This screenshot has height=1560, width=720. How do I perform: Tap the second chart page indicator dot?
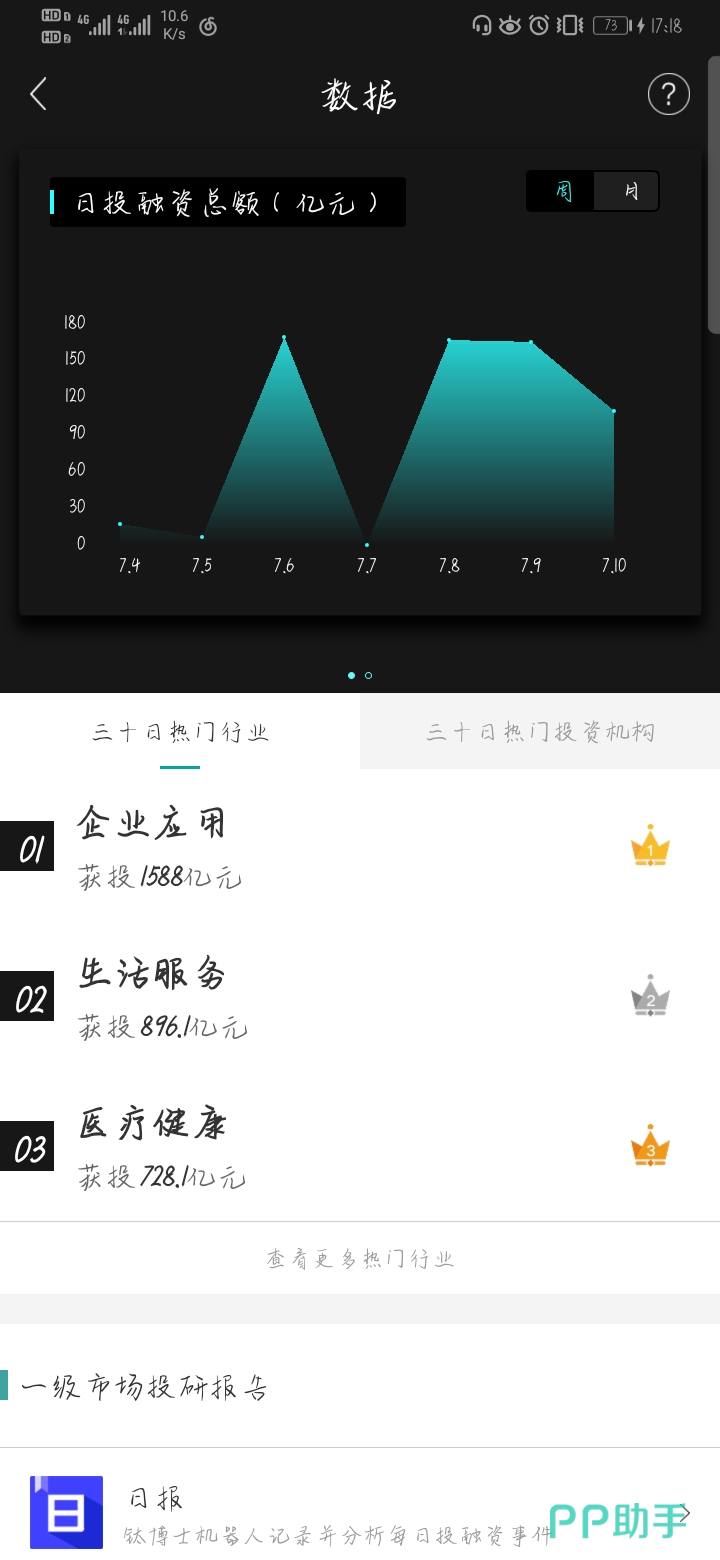pos(369,676)
